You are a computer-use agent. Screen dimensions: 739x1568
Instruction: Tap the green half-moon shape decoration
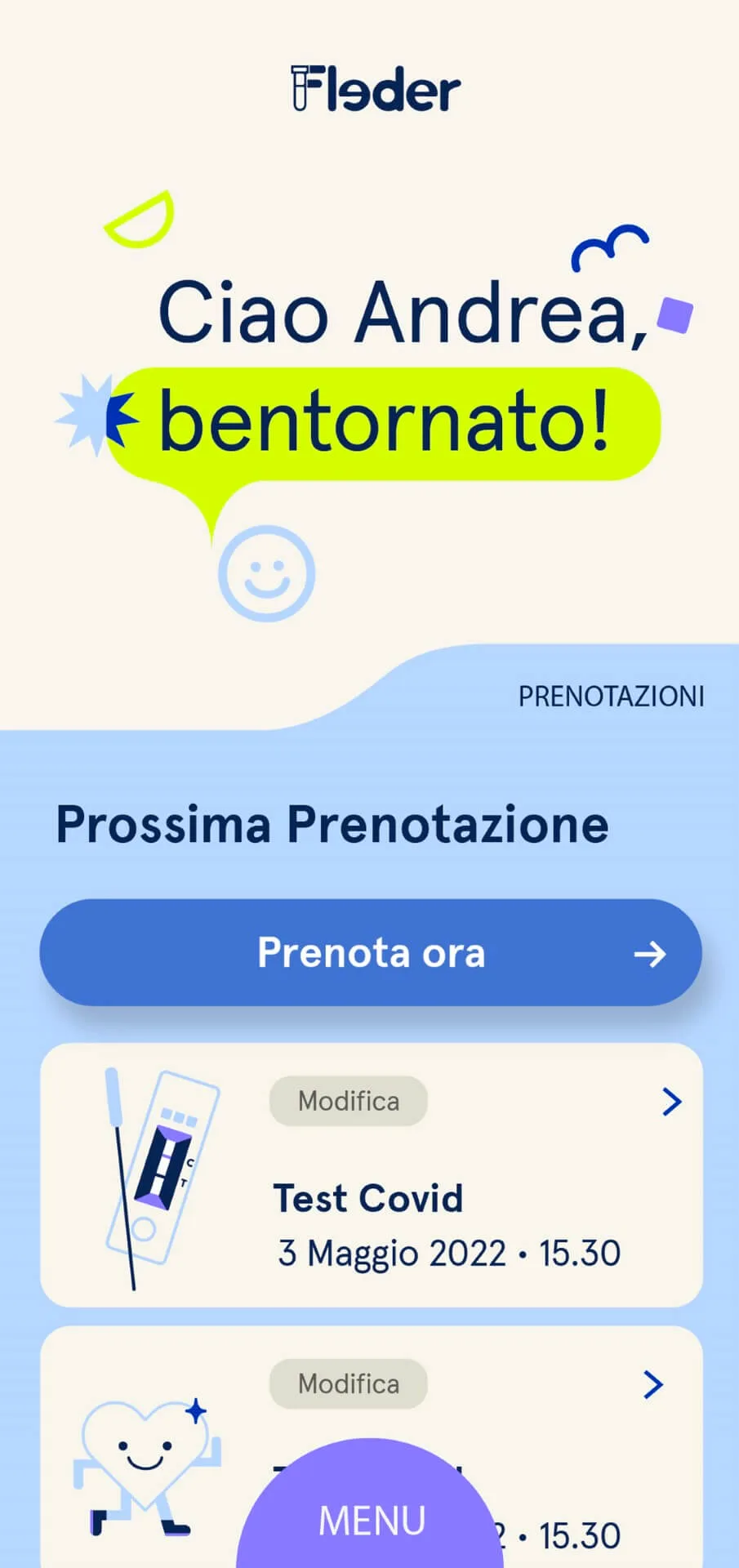(x=139, y=220)
